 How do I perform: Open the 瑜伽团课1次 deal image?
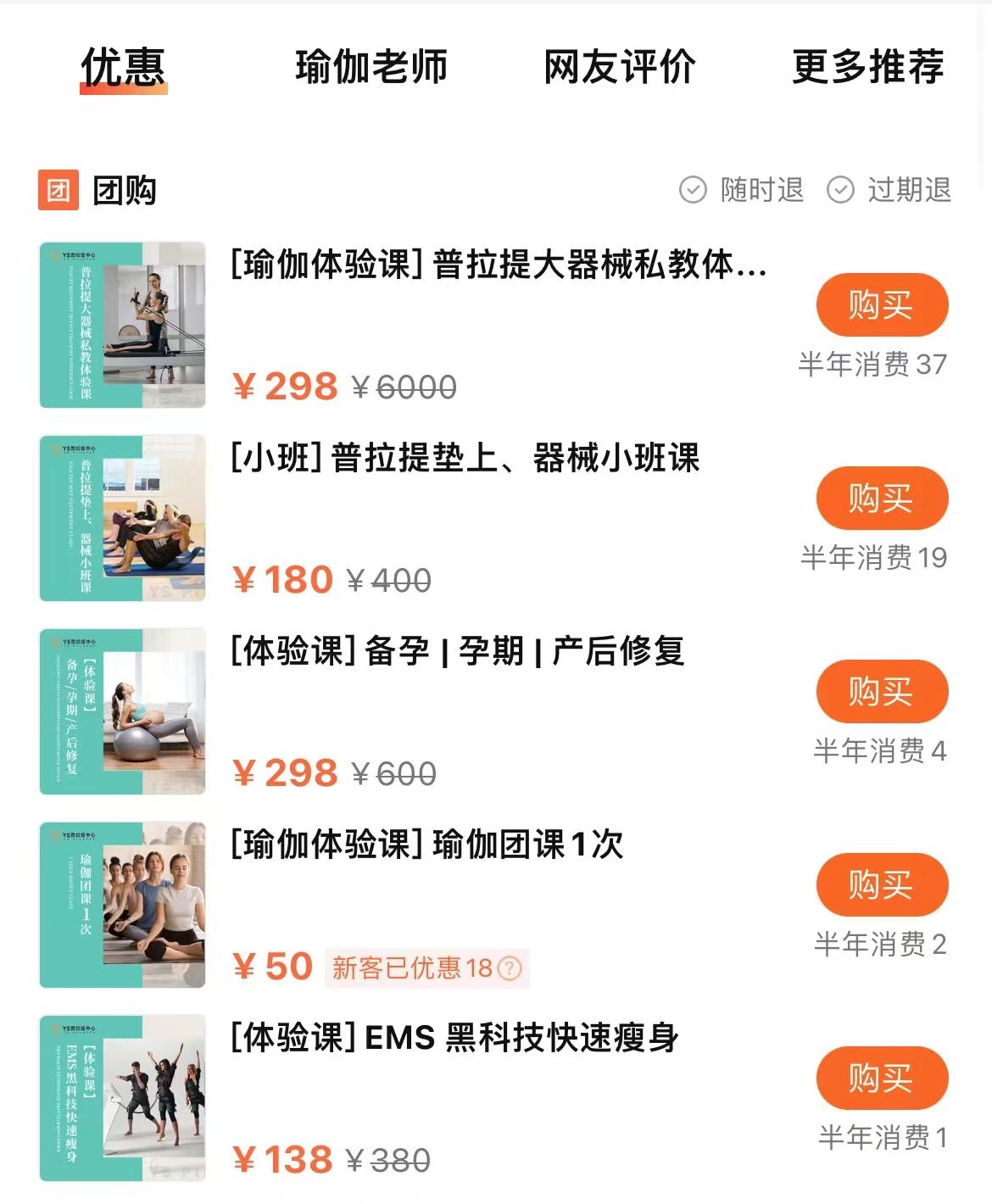[x=123, y=905]
